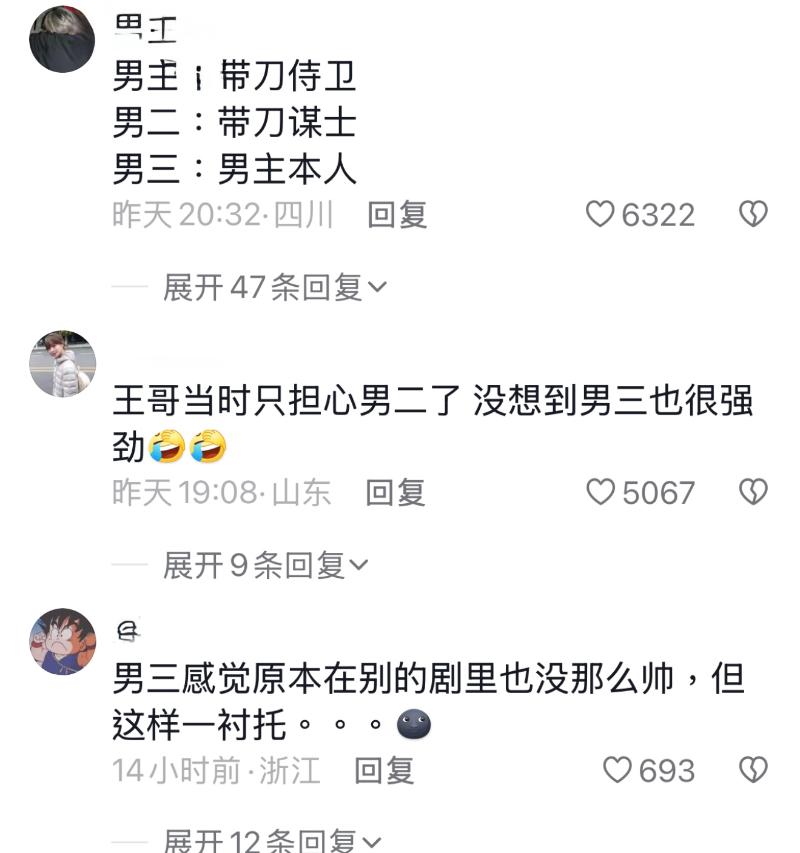Expand the 47 replies
Screen dimensions: 800x853
pos(275,288)
